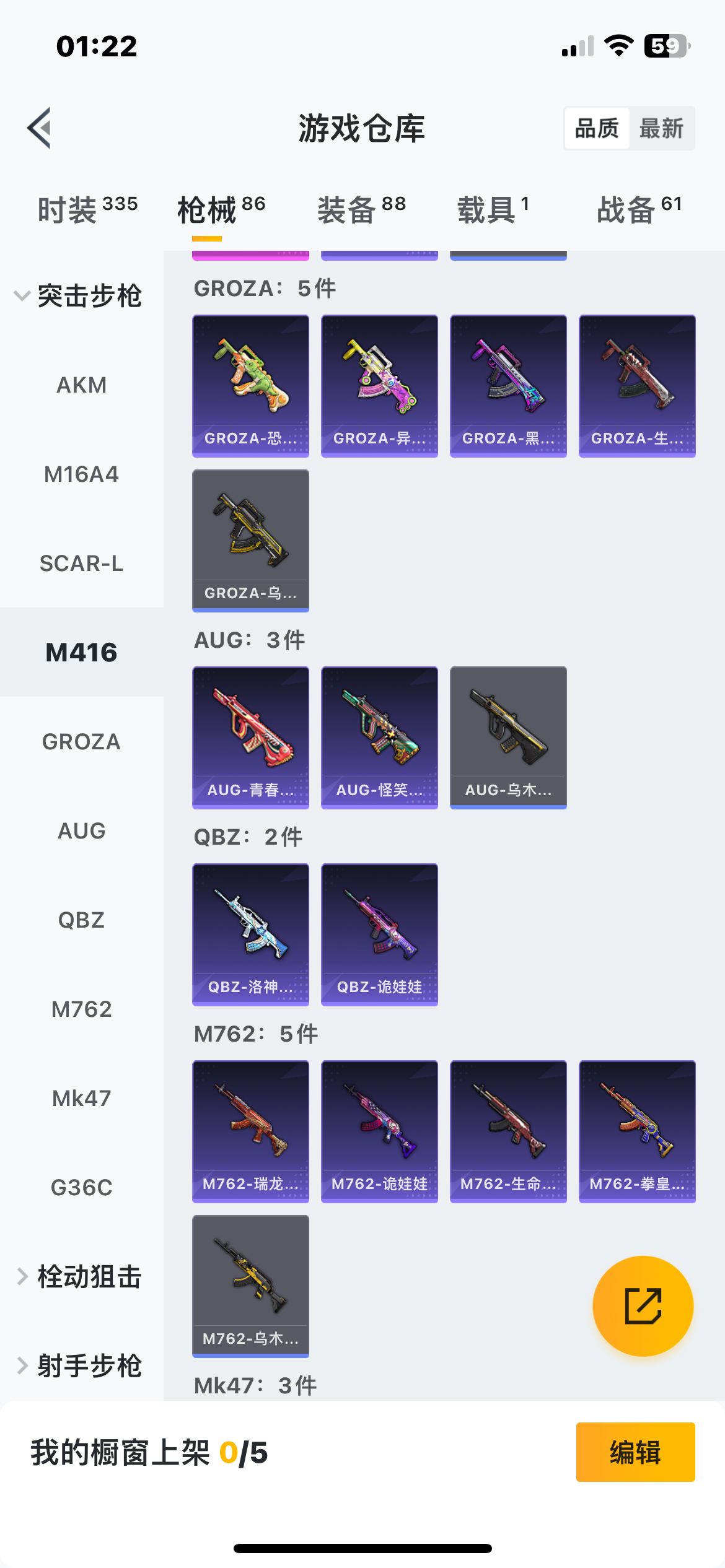Go back using the top-left arrow

coord(40,128)
